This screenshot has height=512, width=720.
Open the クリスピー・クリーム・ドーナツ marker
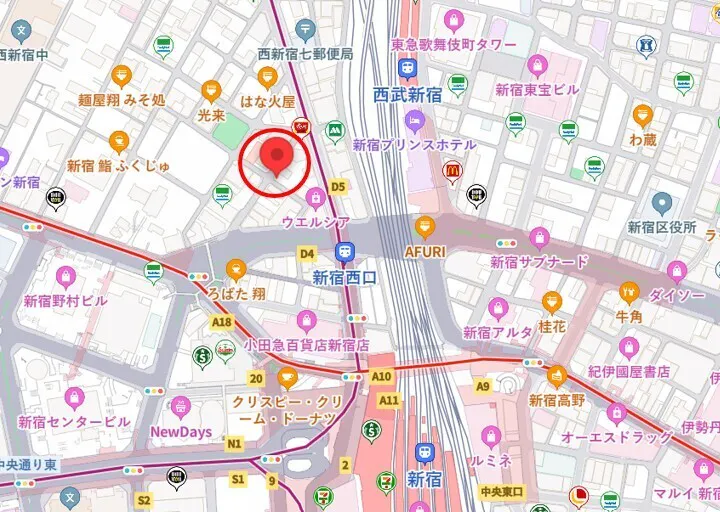click(x=288, y=378)
